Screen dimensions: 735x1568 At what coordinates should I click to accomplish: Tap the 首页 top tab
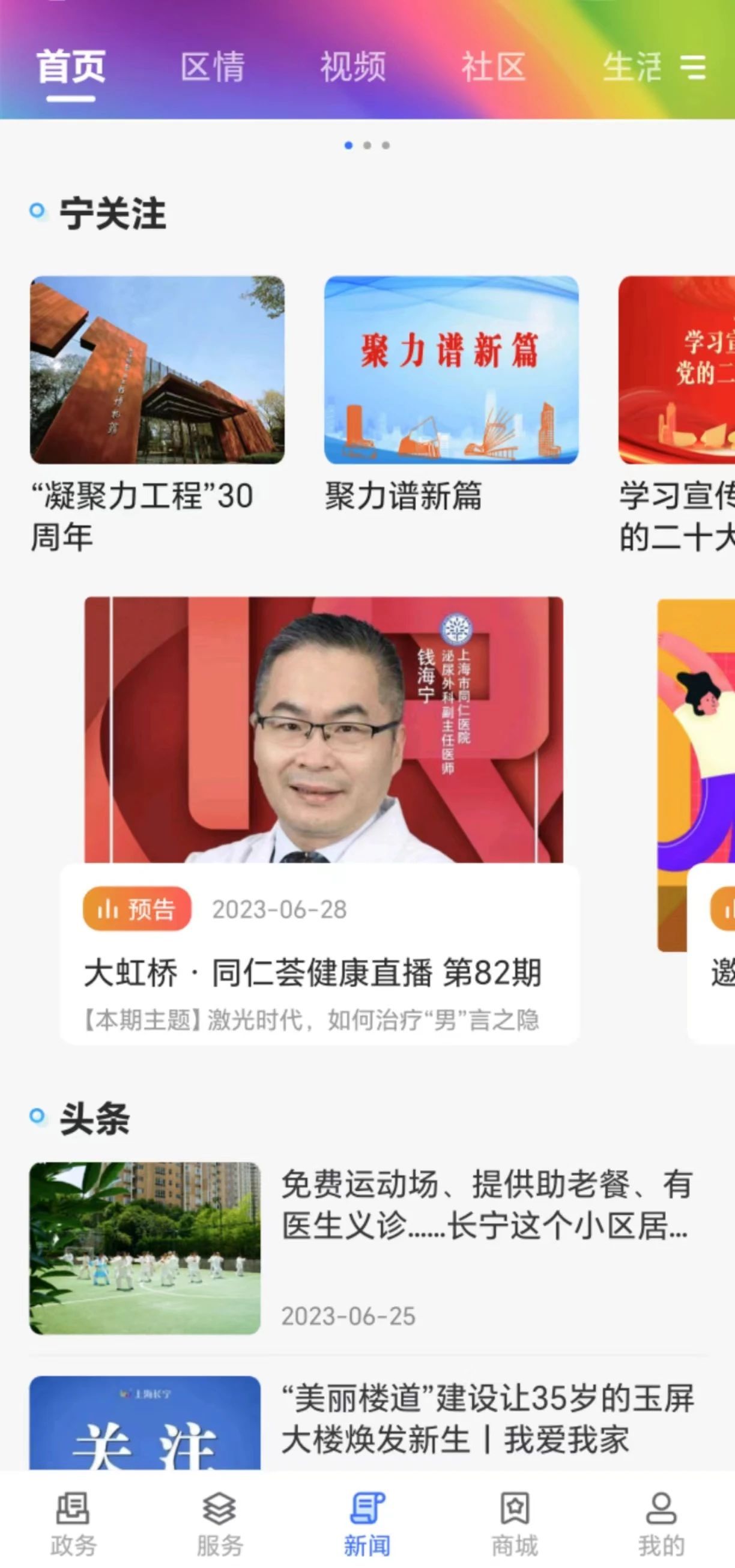coord(71,67)
